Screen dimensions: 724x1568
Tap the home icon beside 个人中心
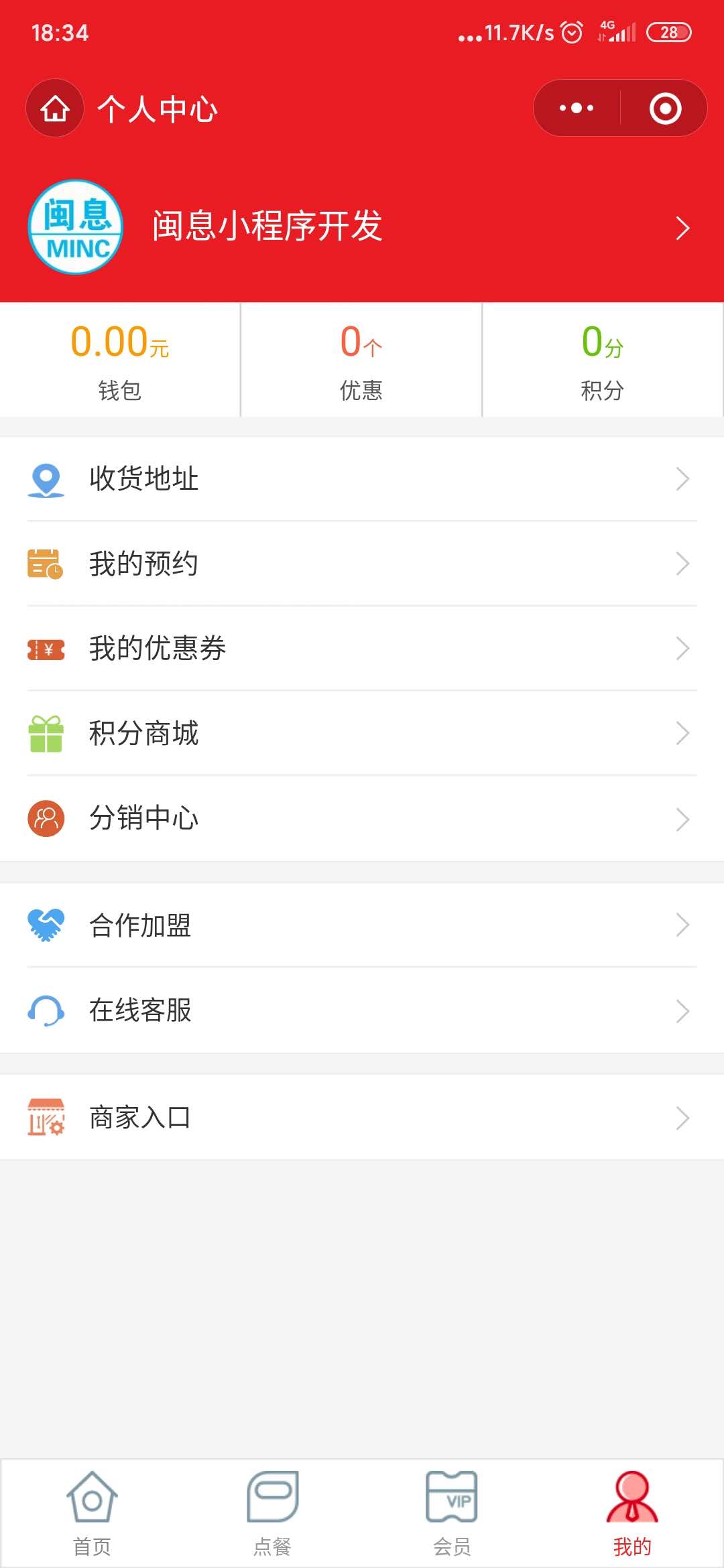[x=55, y=109]
